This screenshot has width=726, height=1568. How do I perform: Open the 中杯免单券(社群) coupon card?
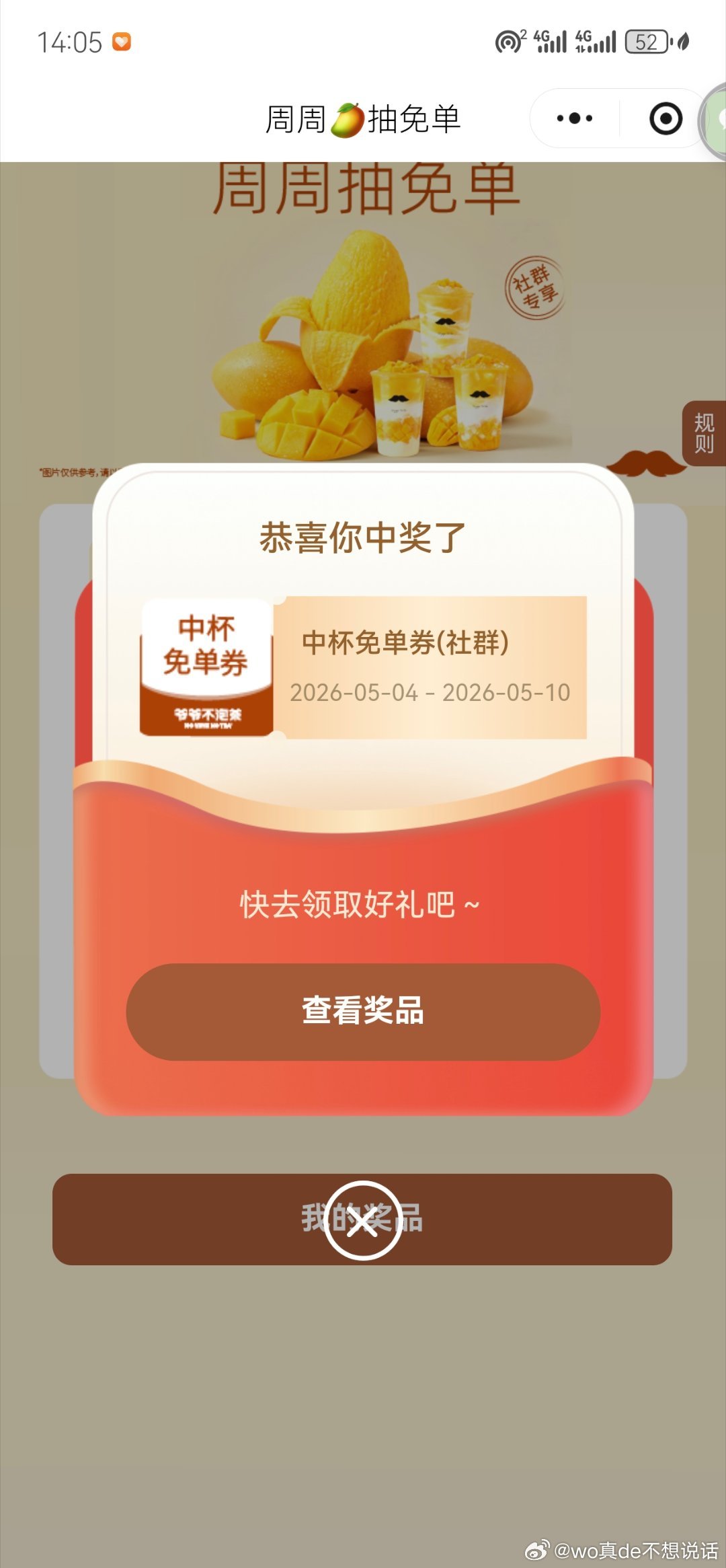tap(363, 667)
